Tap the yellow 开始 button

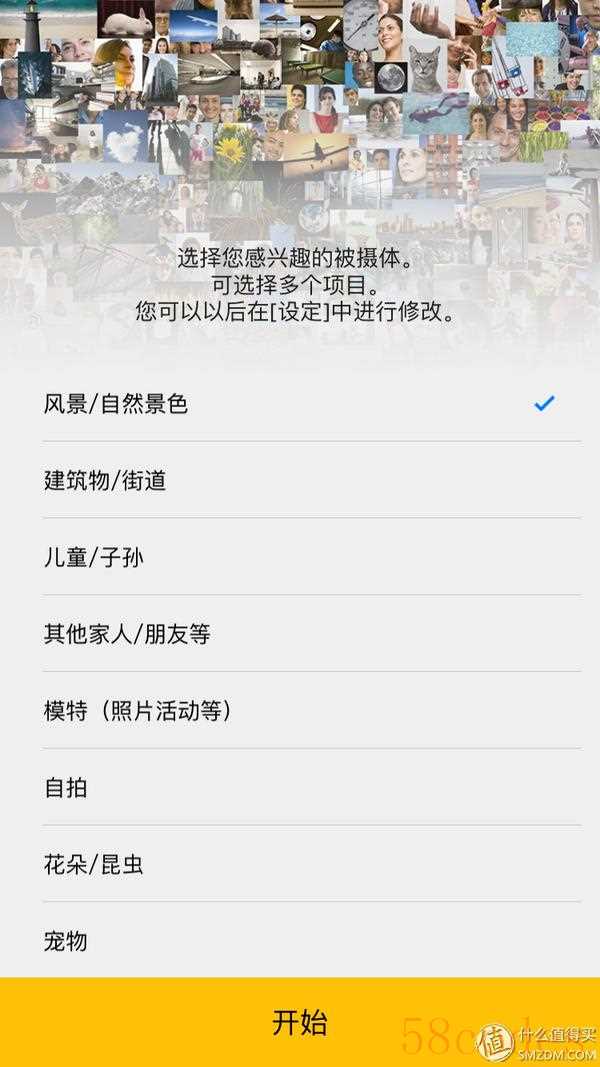[x=300, y=1022]
